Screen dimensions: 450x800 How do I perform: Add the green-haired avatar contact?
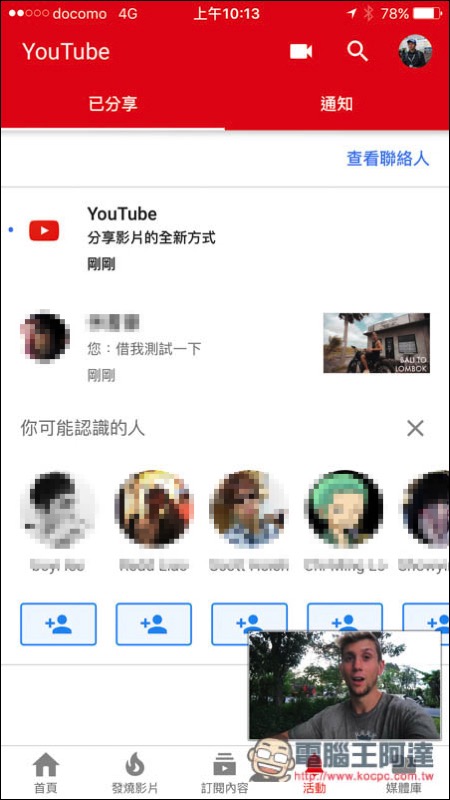(344, 617)
